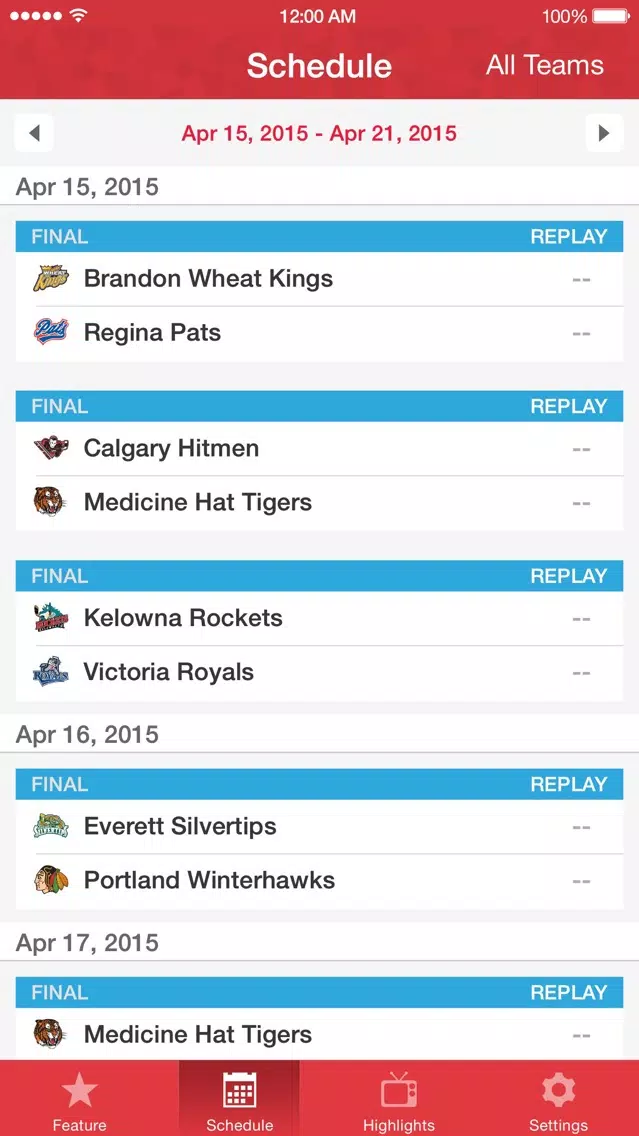Go to the previous week
This screenshot has height=1136, width=639.
click(34, 133)
